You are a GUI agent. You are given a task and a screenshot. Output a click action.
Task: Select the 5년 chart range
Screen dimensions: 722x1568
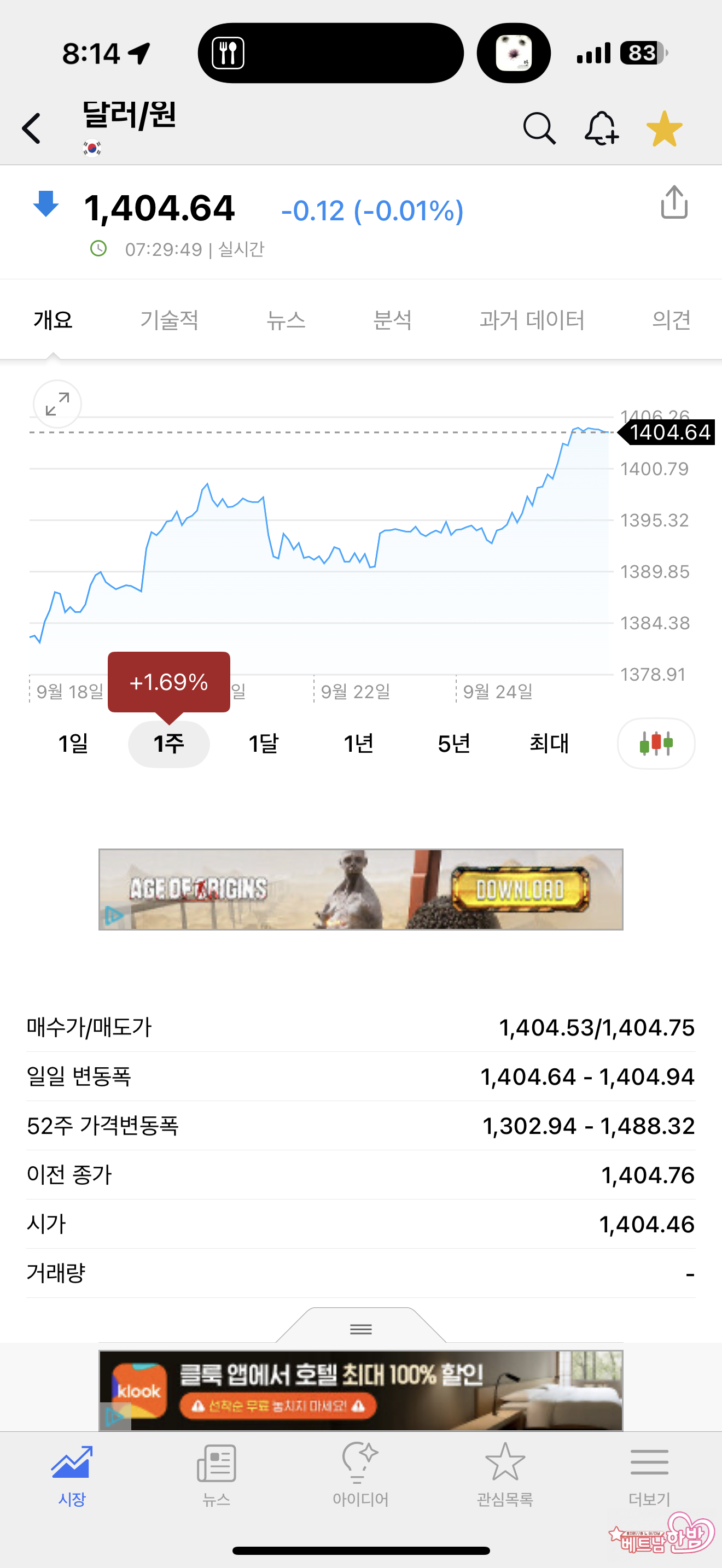tap(454, 743)
